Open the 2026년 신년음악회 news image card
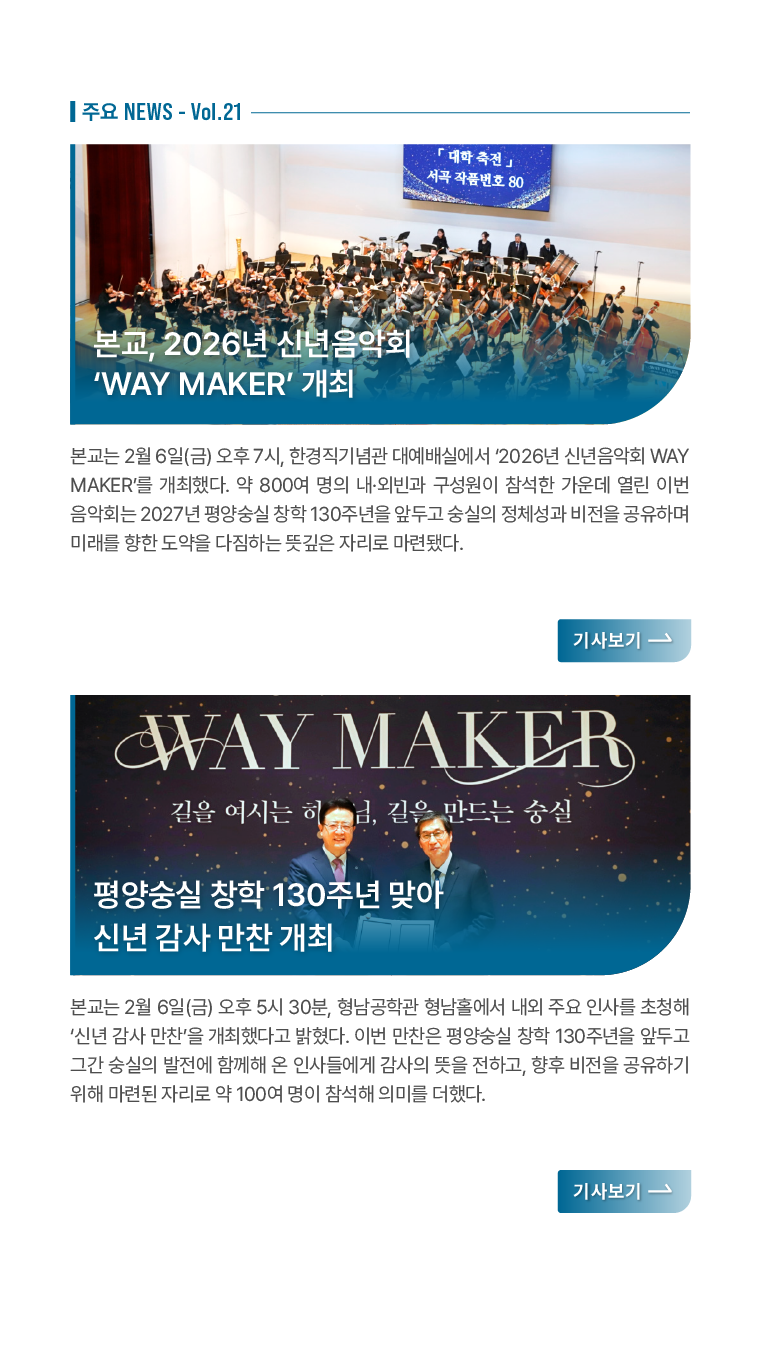Image resolution: width=760 pixels, height=1360 pixels. click(380, 284)
